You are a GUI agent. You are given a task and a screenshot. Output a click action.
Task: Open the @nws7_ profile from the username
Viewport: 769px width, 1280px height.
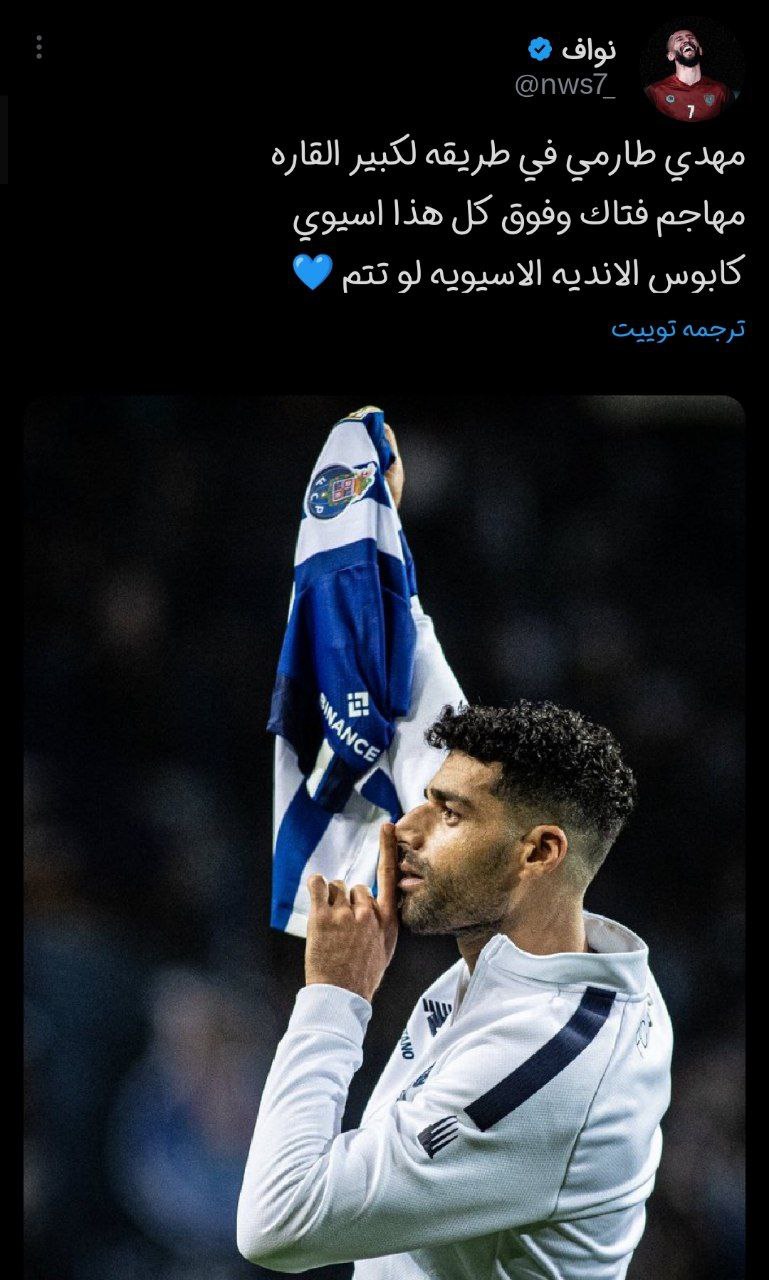click(x=565, y=86)
